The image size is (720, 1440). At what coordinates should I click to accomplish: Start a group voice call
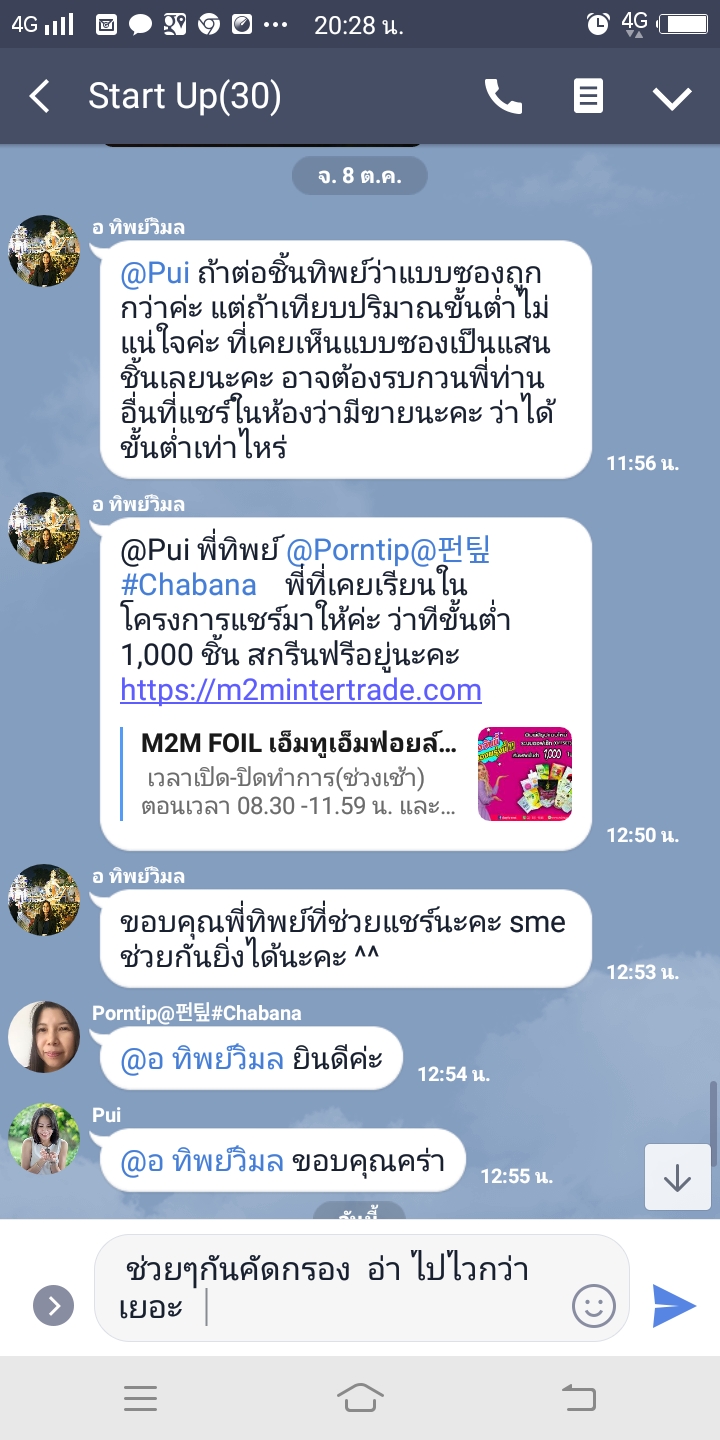point(503,97)
